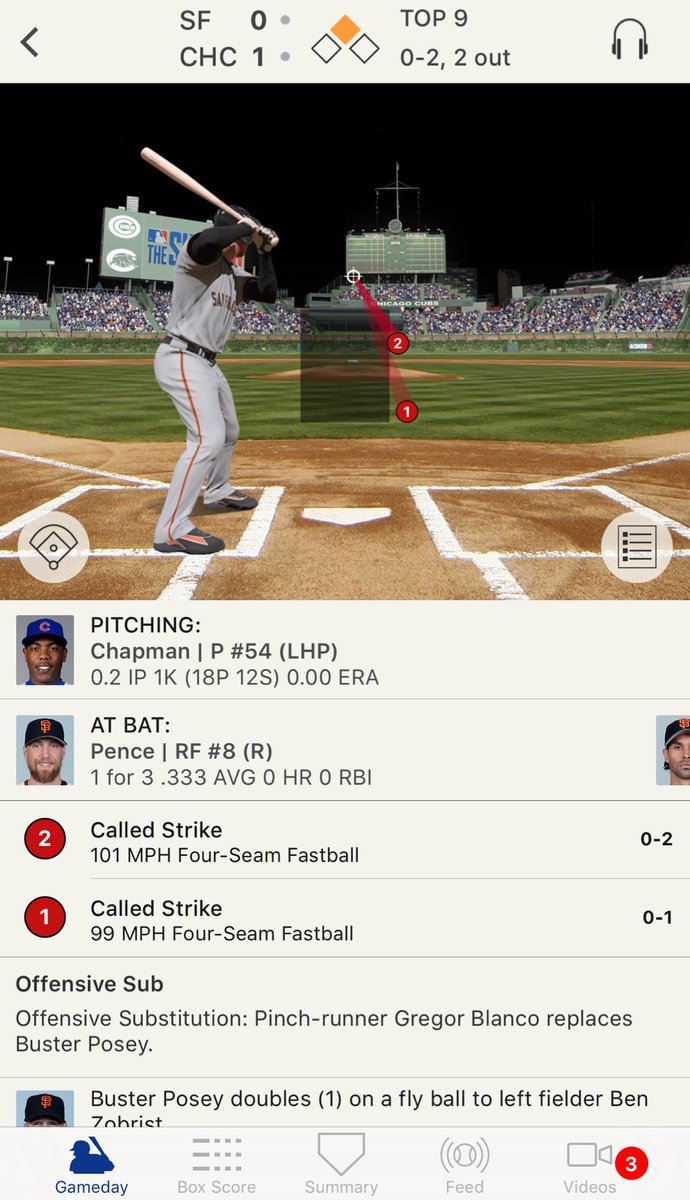Open the baseball field view button
Viewport: 690px width, 1200px height.
[53, 546]
